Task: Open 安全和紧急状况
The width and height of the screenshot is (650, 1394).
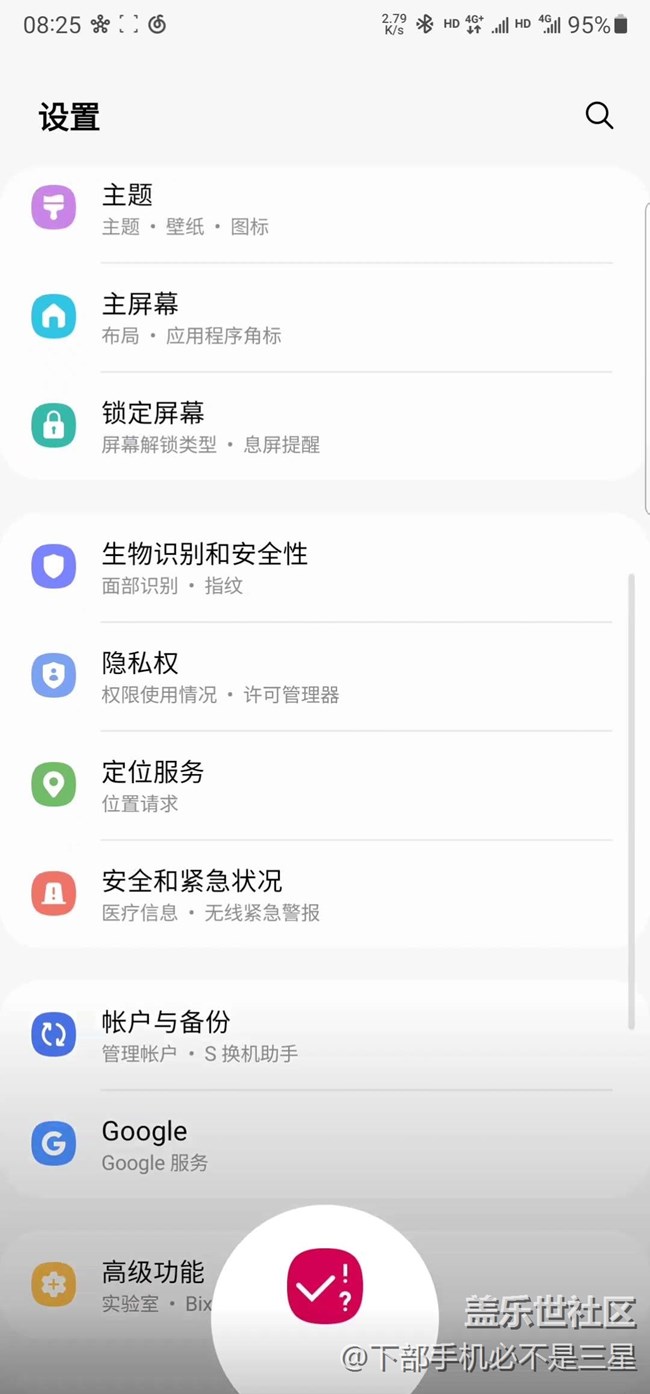Action: (300, 895)
